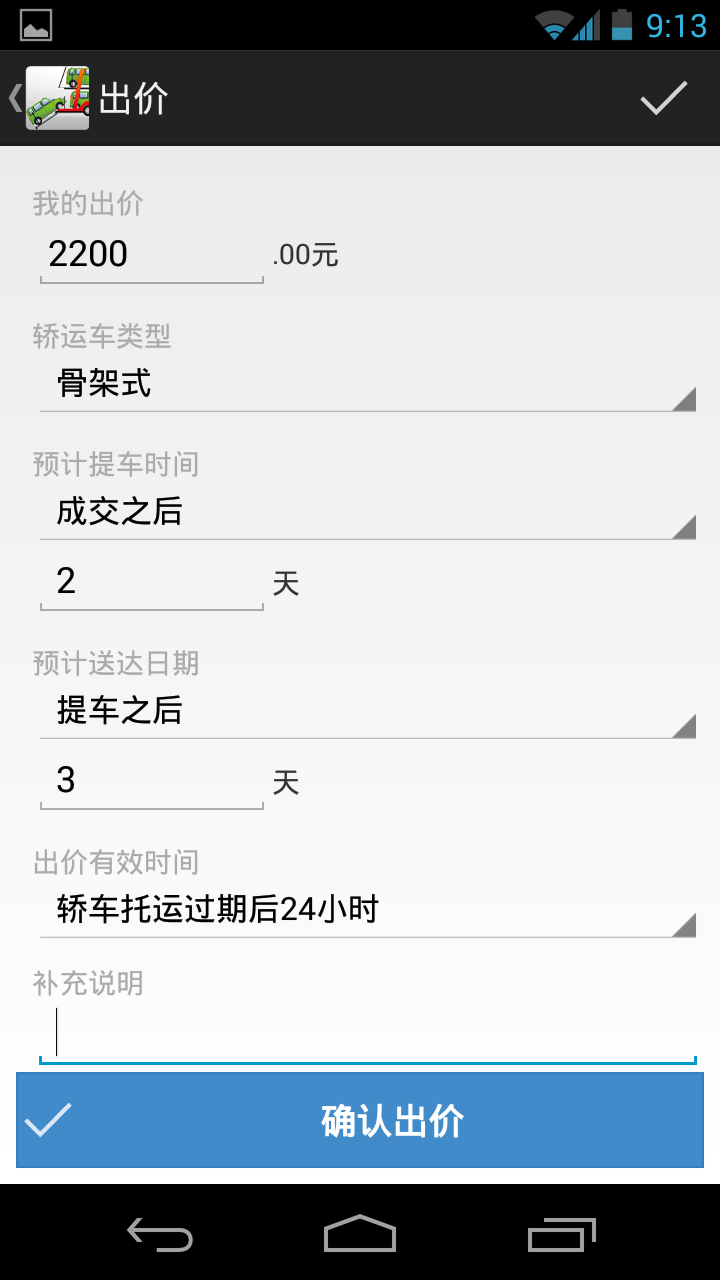This screenshot has height=1280, width=720.
Task: Edit the delivery days field showing 3
Action: (152, 781)
